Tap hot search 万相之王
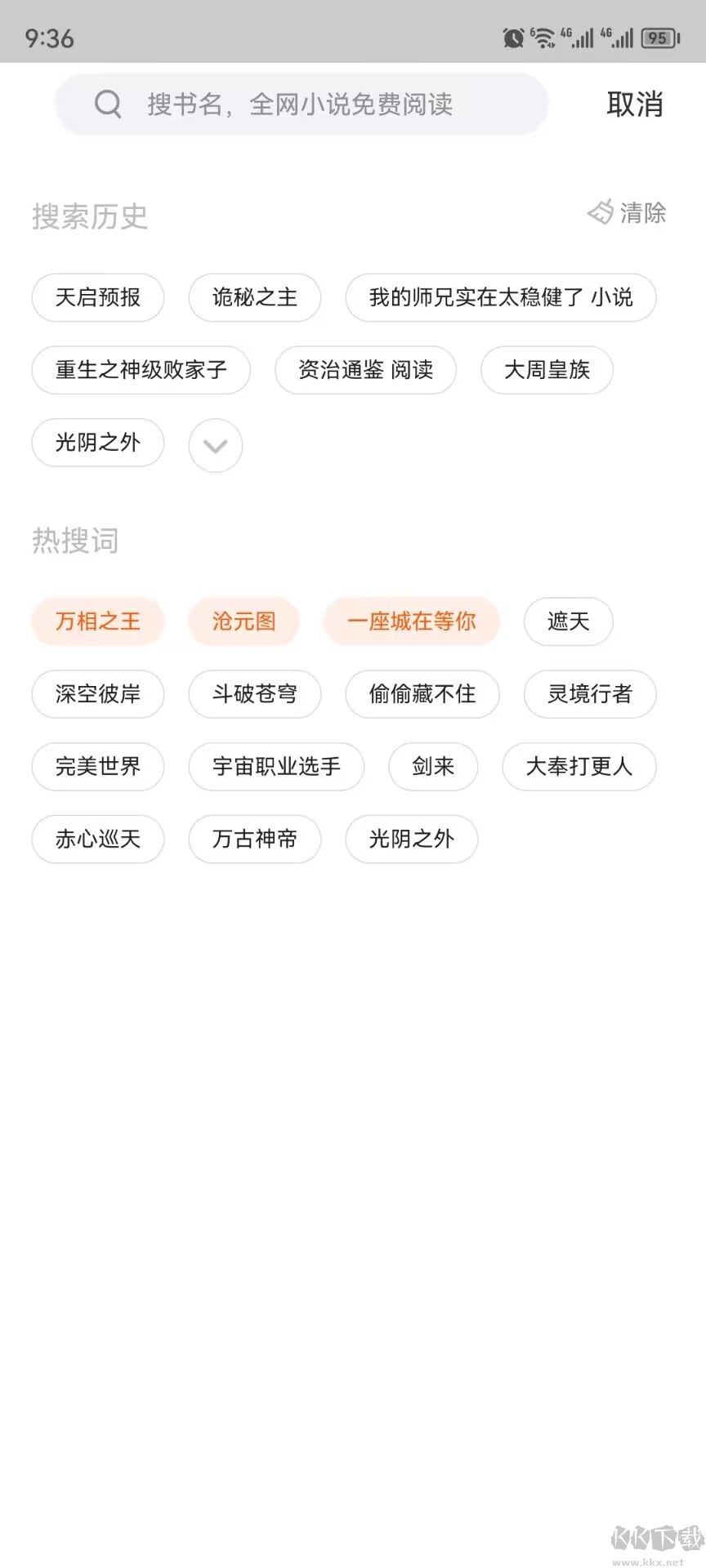Screen dimensions: 706x1568 click(98, 621)
